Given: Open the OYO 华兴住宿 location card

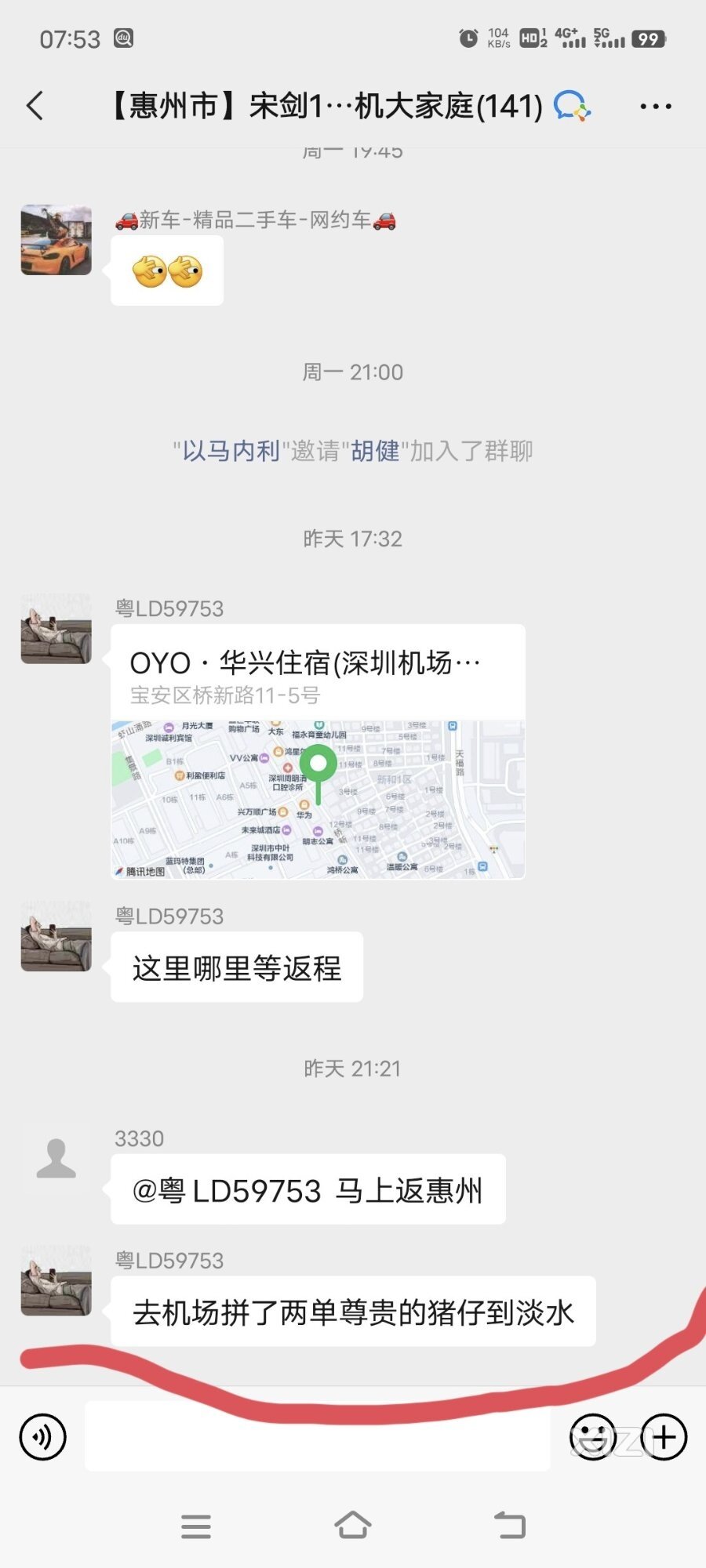Looking at the screenshot, I should [318, 751].
